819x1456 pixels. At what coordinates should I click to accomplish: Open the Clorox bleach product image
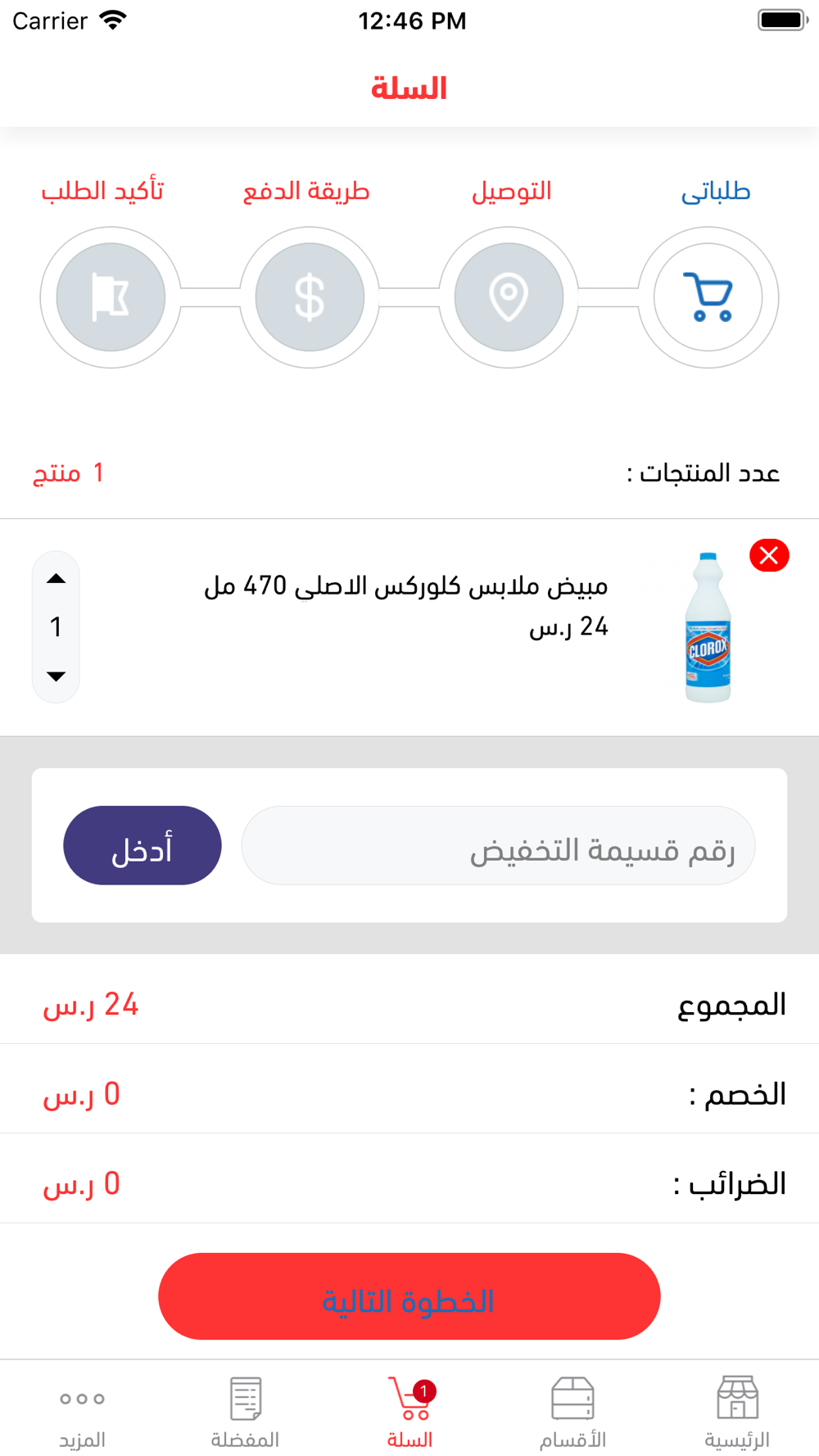click(x=708, y=627)
